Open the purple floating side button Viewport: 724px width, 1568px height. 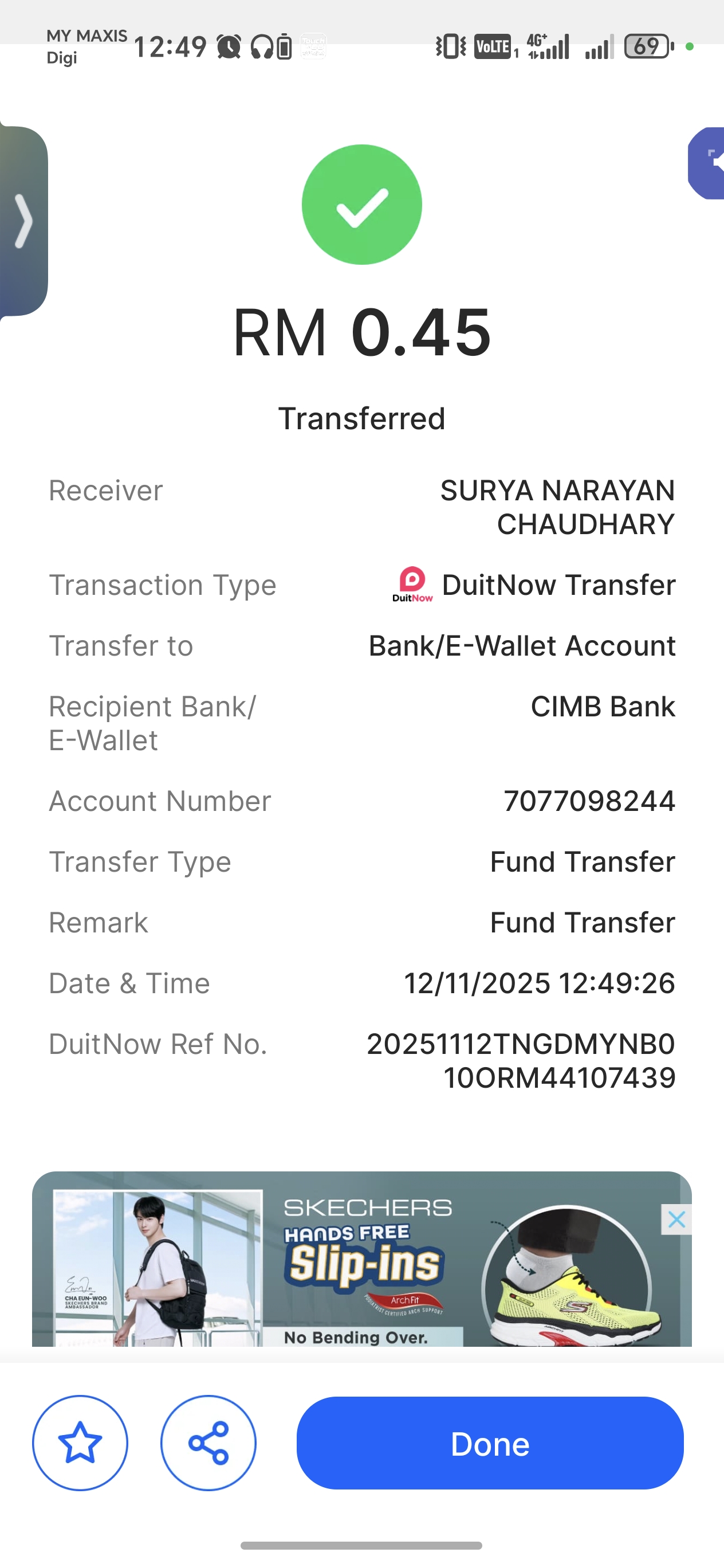709,163
